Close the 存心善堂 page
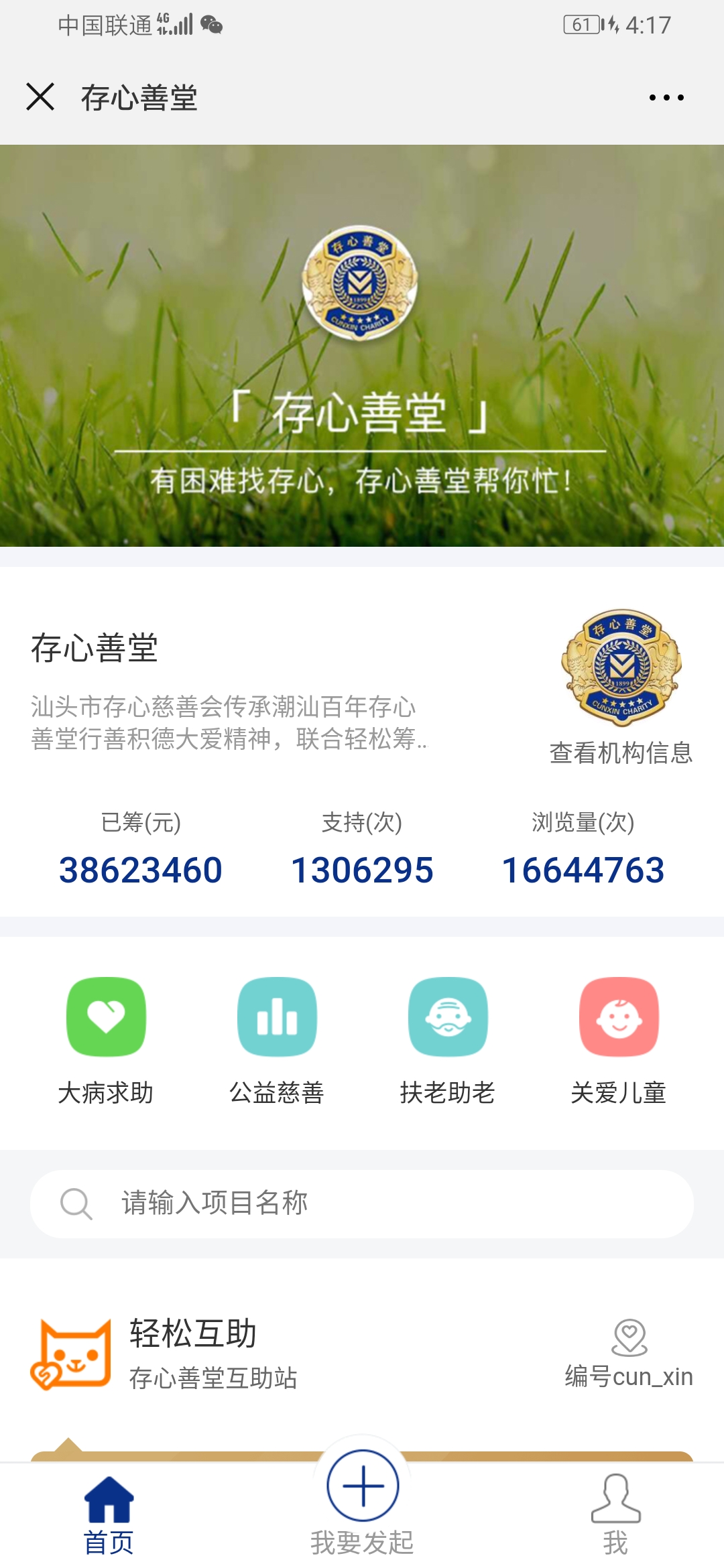 tap(40, 96)
